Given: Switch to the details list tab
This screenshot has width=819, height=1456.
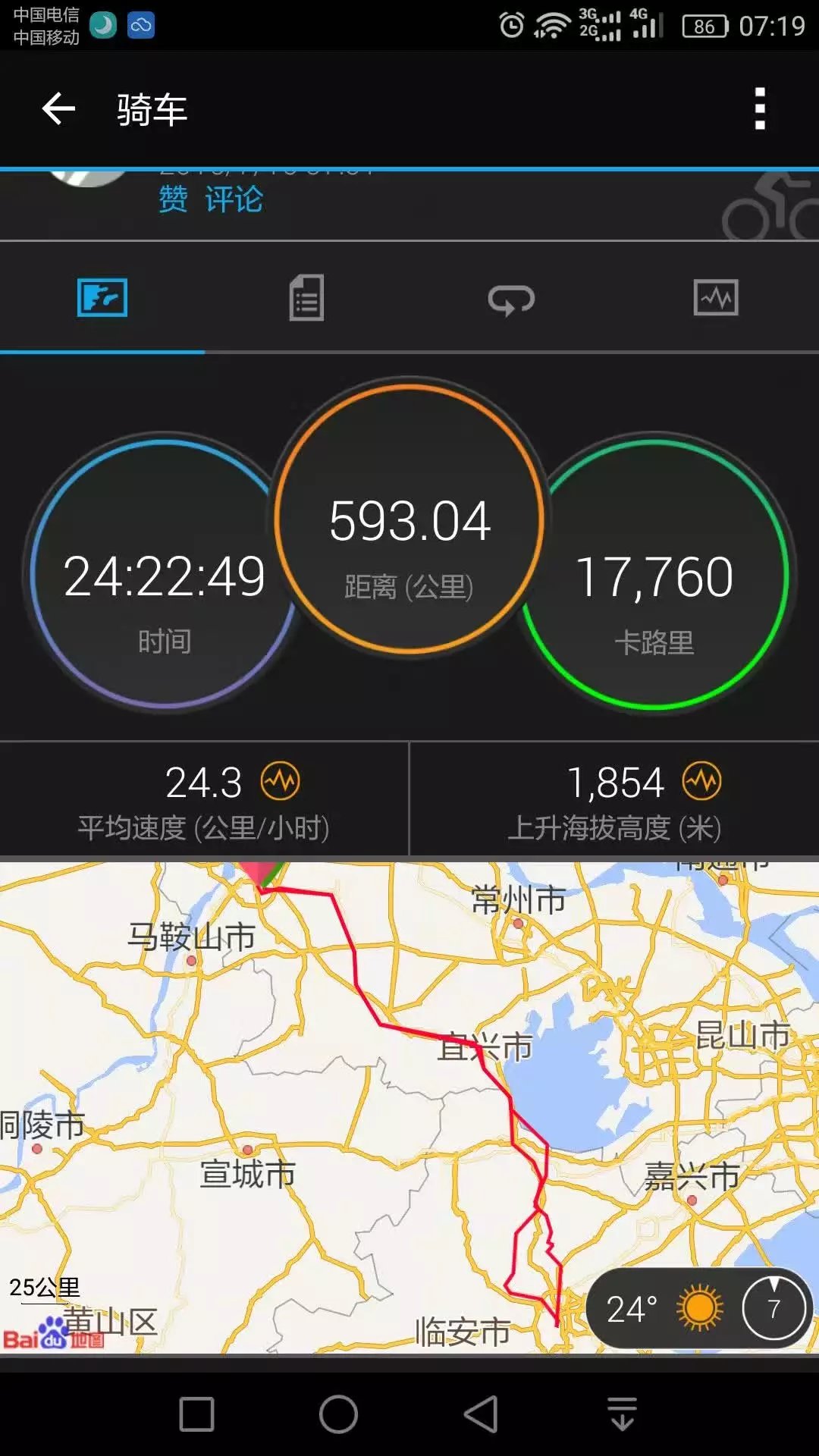Looking at the screenshot, I should 306,298.
